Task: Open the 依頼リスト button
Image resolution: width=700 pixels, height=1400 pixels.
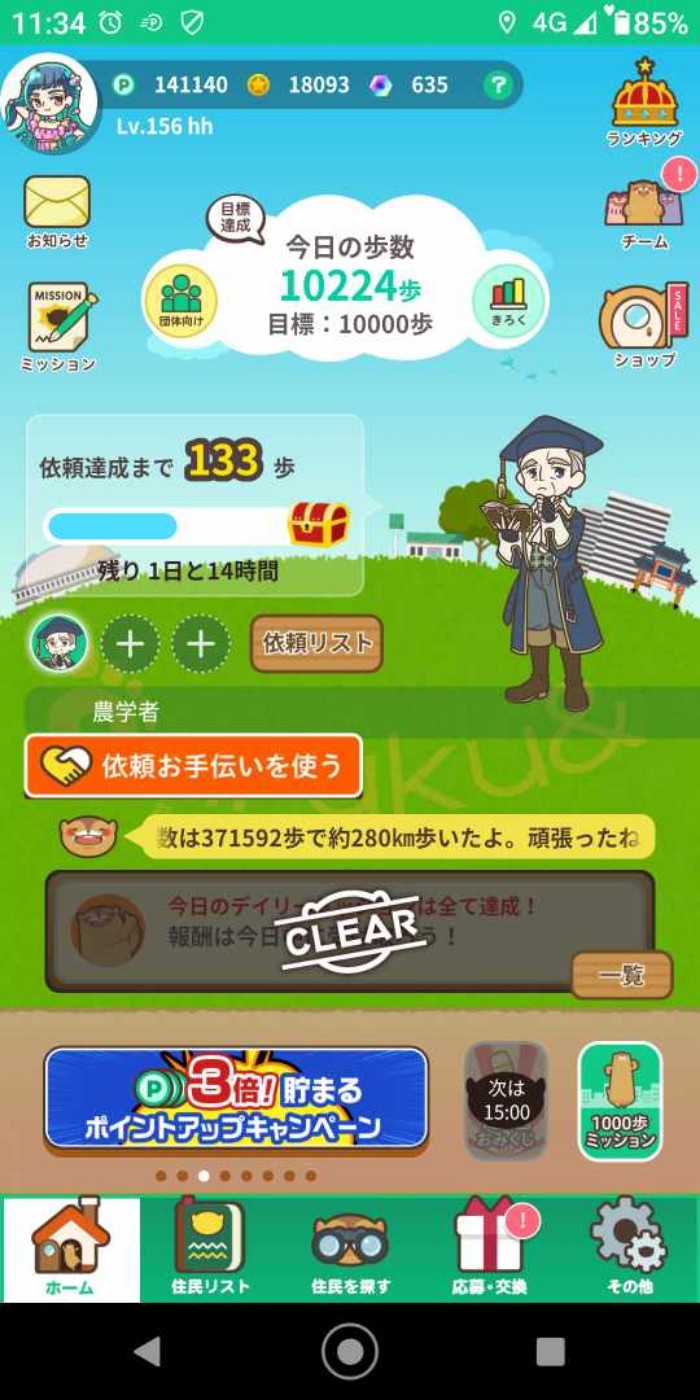Action: coord(316,644)
